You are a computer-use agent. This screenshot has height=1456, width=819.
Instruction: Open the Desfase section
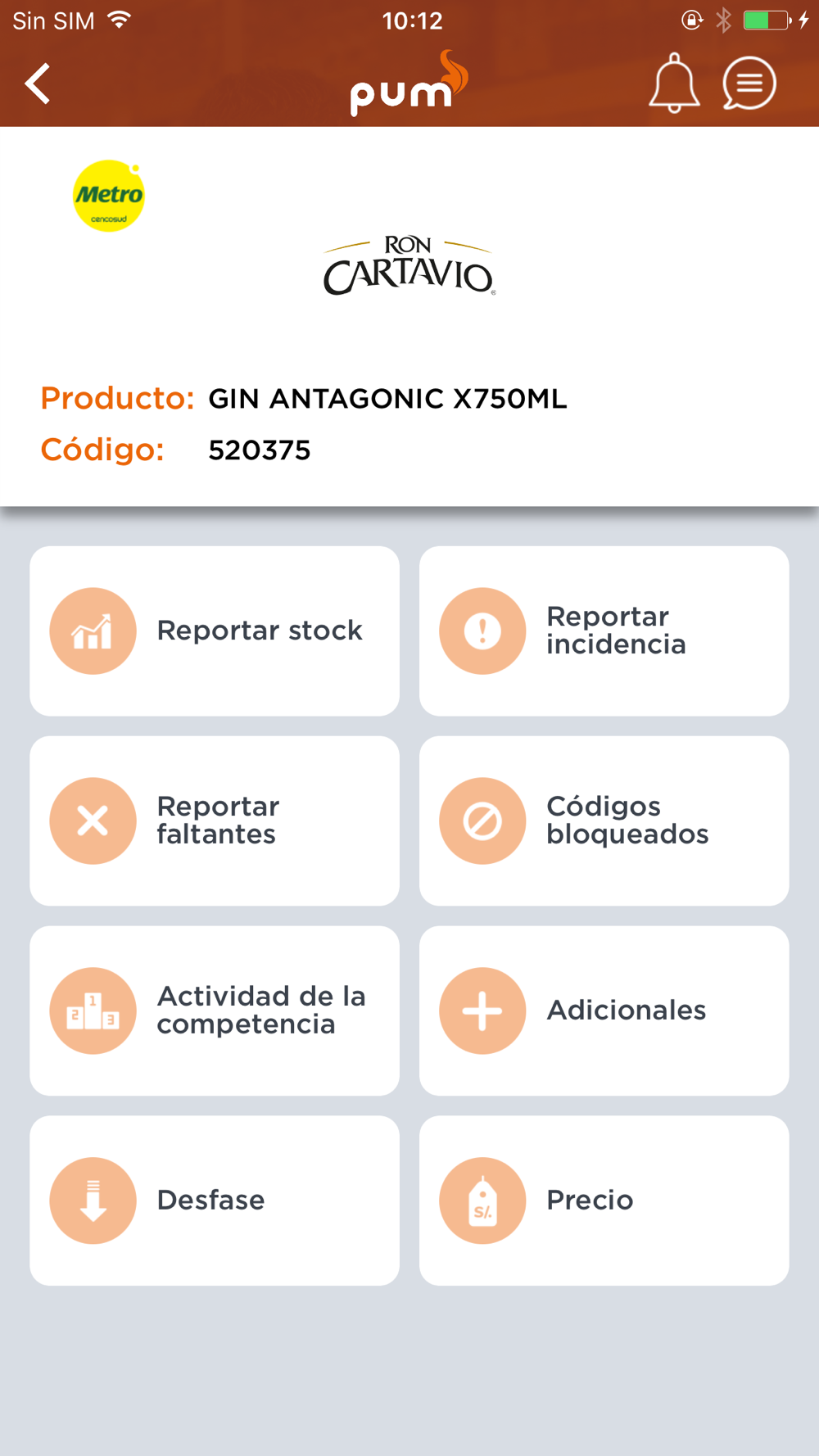point(215,1201)
